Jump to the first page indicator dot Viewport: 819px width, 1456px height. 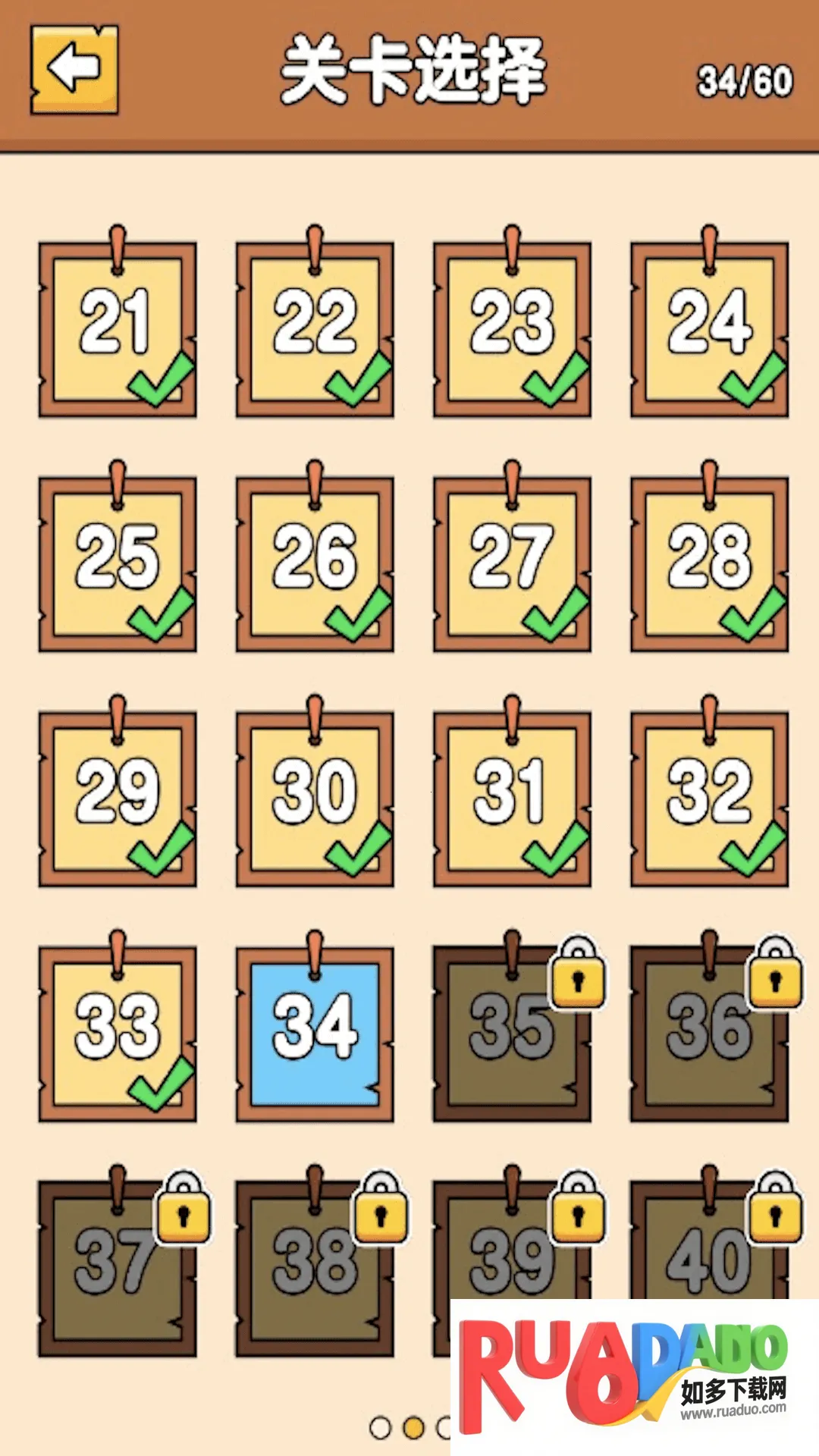click(x=380, y=1428)
